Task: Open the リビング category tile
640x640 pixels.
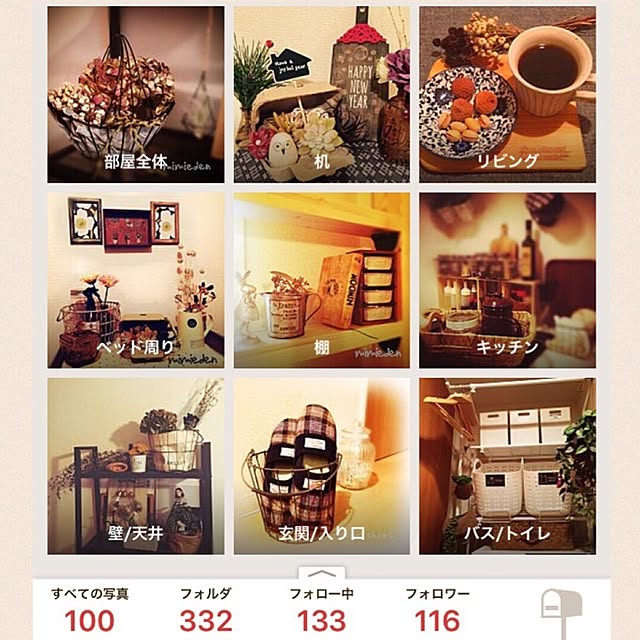Action: click(507, 95)
